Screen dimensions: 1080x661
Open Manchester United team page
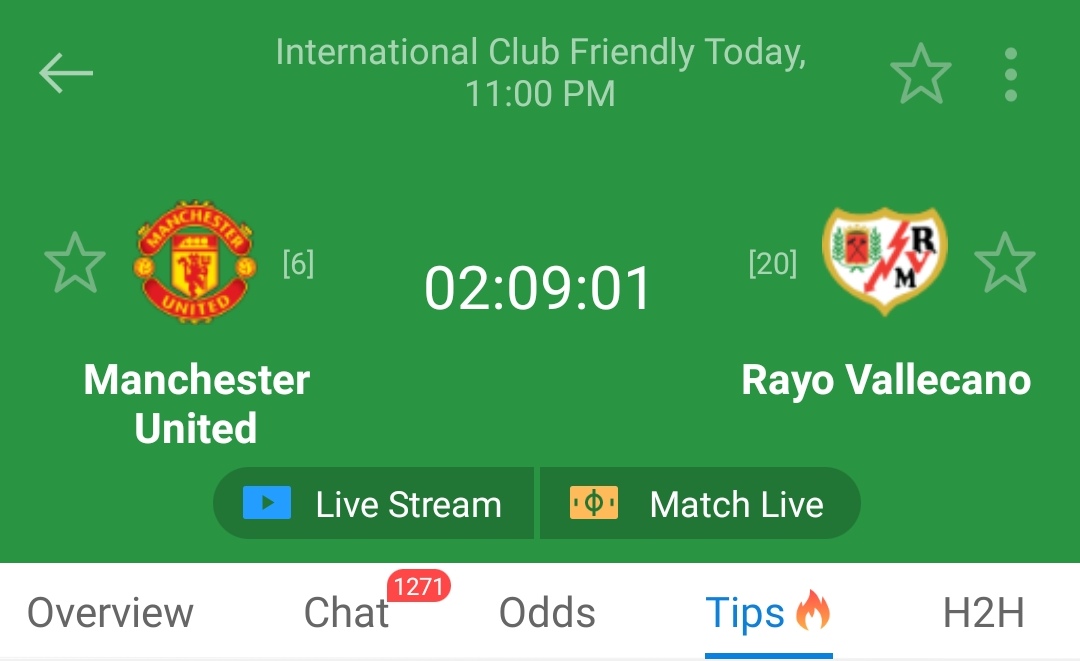point(195,260)
